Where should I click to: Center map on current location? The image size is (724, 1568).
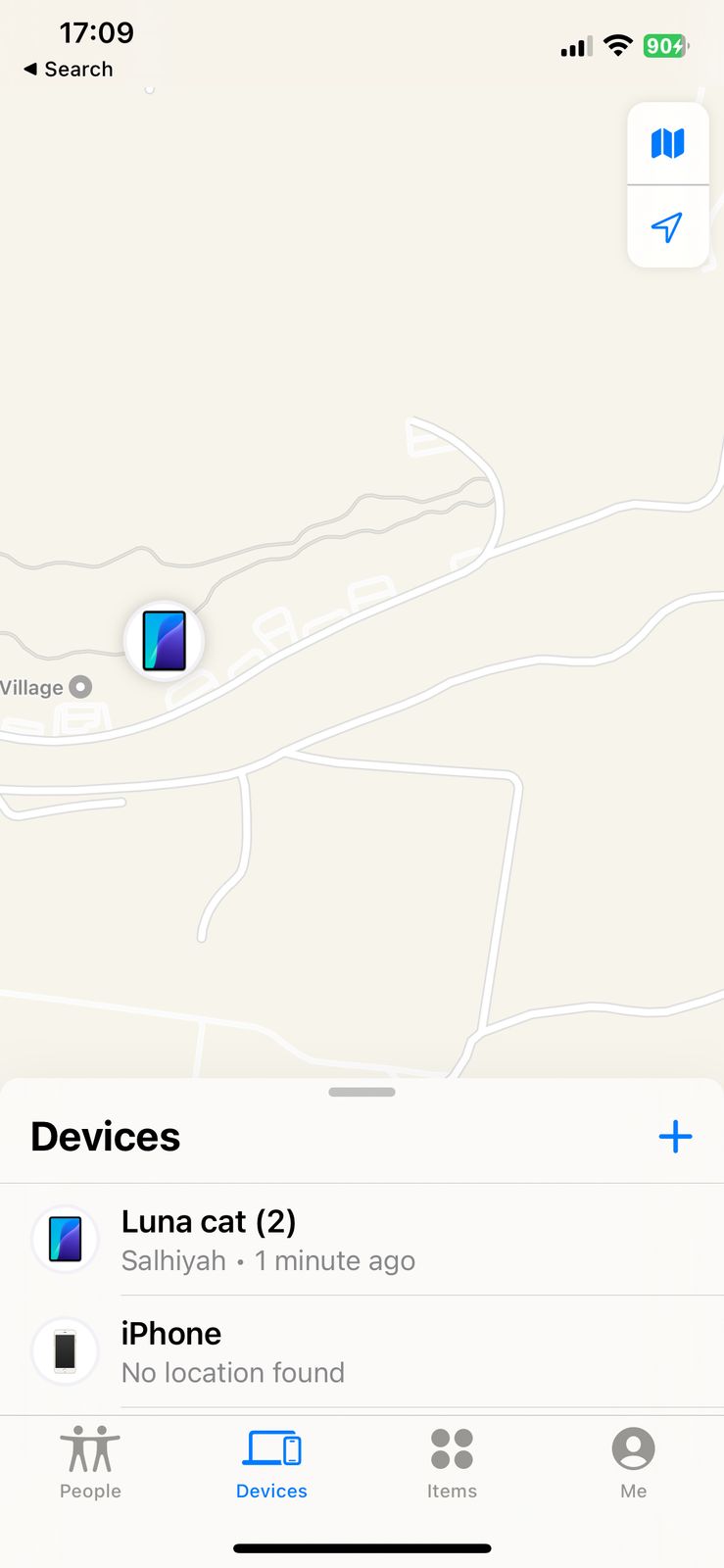point(667,226)
